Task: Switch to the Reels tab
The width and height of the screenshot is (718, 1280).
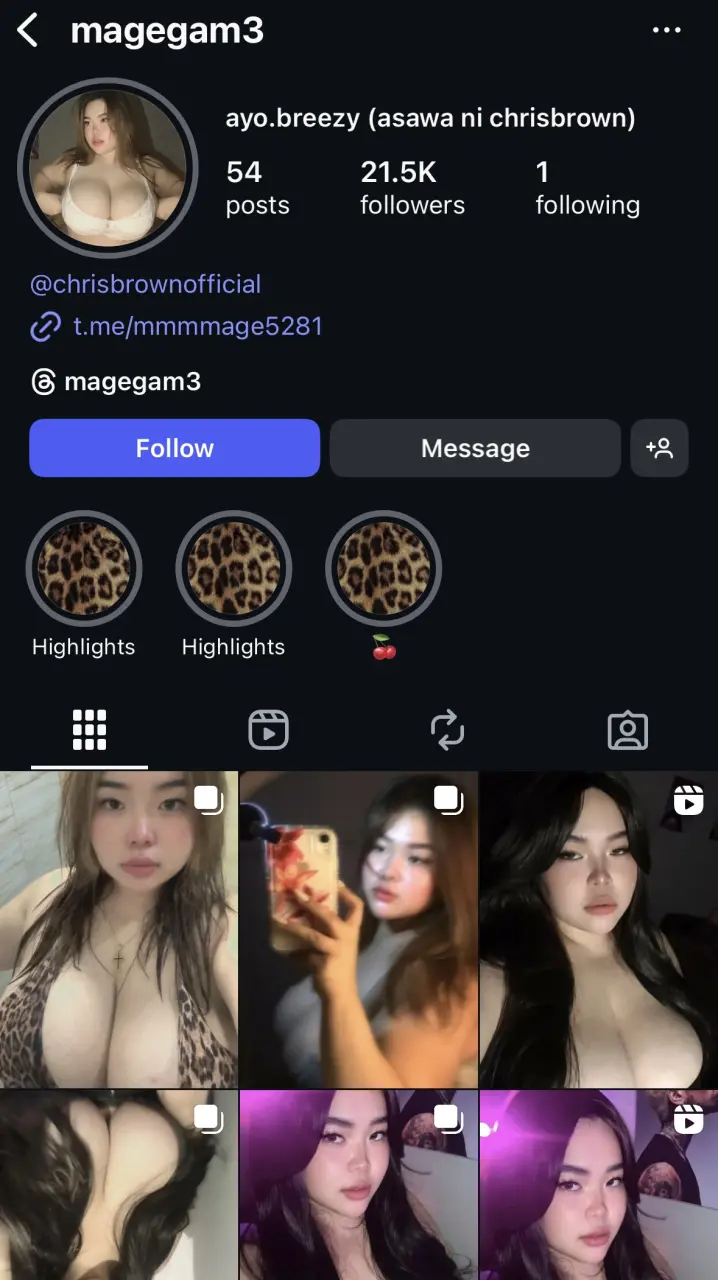Action: [x=268, y=730]
